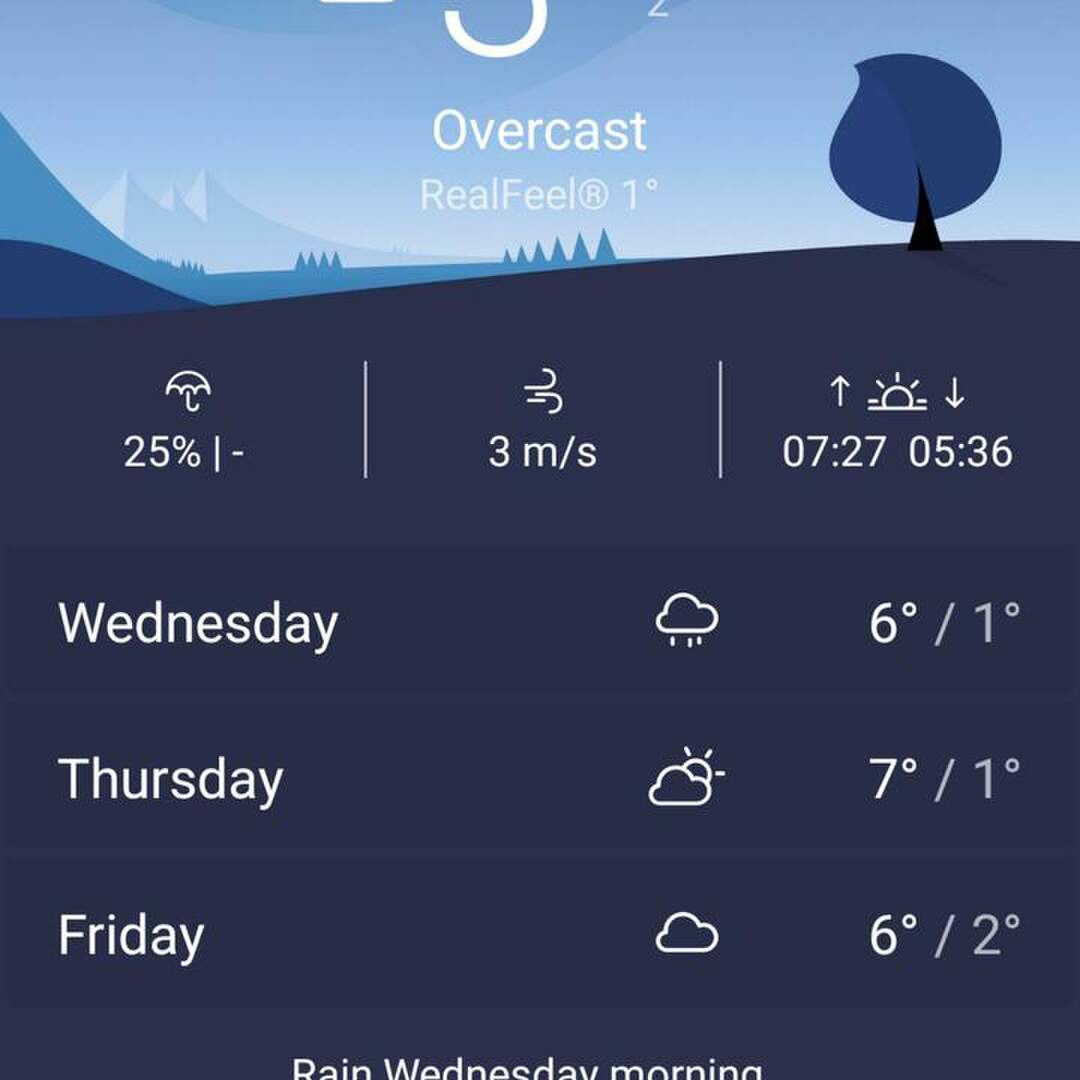Open Wednesday's forecast row
1080x1080 pixels.
540,623
